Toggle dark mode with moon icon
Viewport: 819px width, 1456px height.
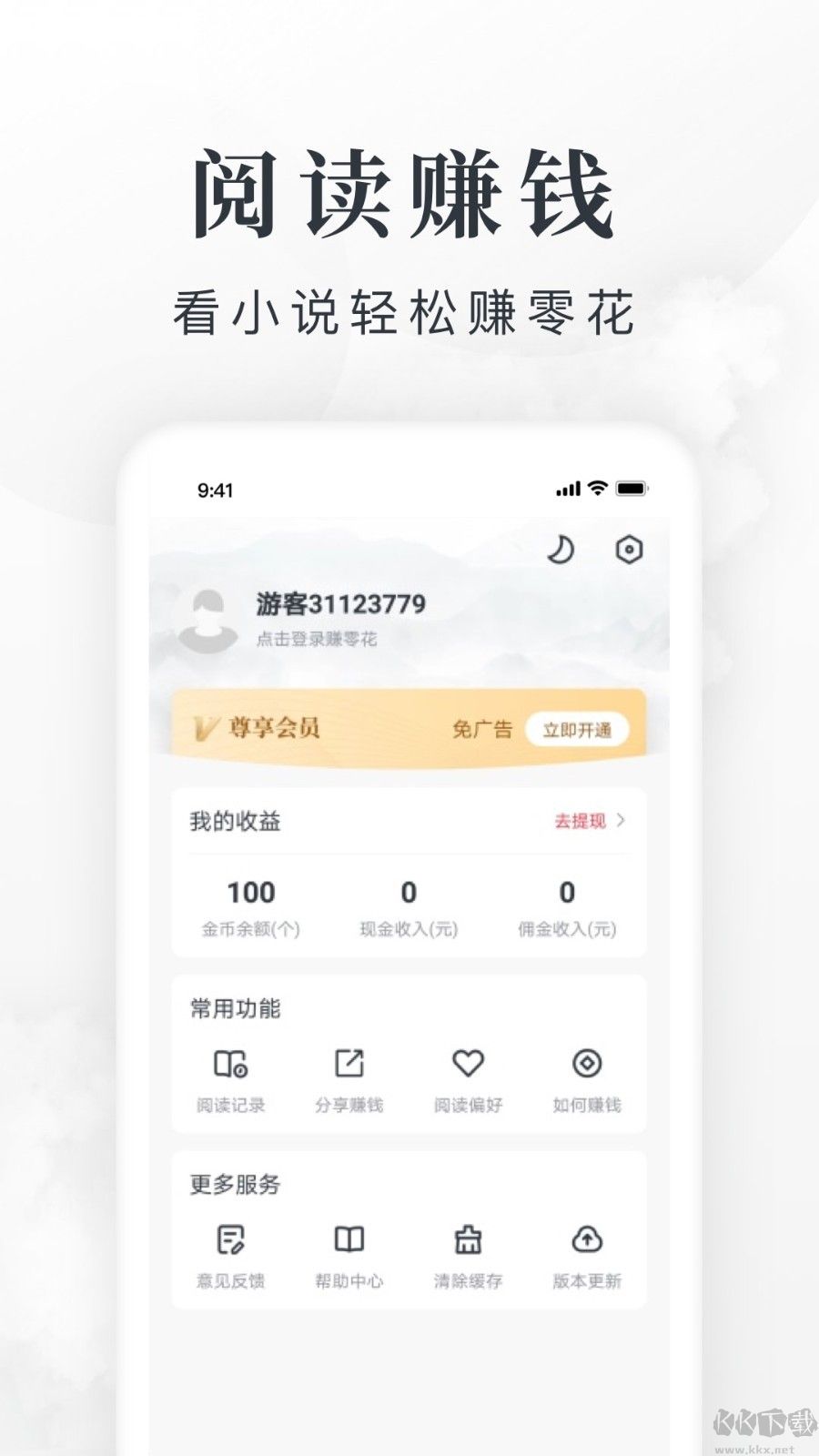click(561, 550)
